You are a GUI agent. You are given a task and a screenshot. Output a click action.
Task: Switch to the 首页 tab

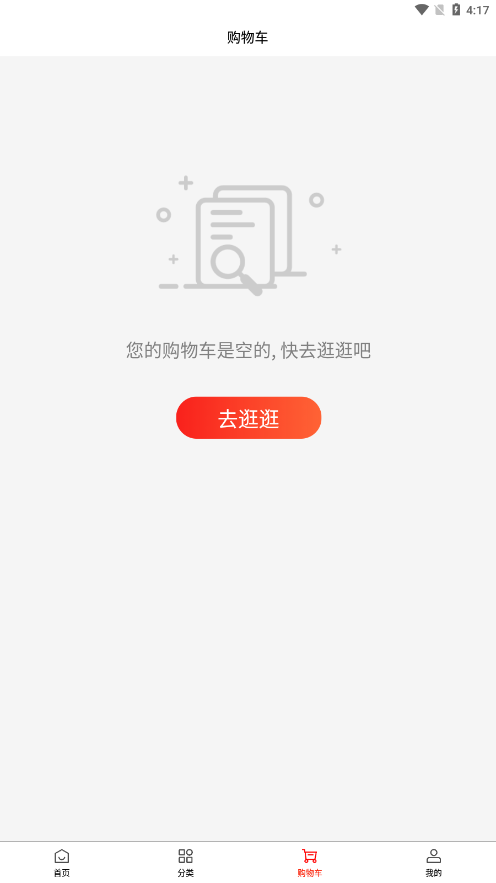pyautogui.click(x=62, y=863)
